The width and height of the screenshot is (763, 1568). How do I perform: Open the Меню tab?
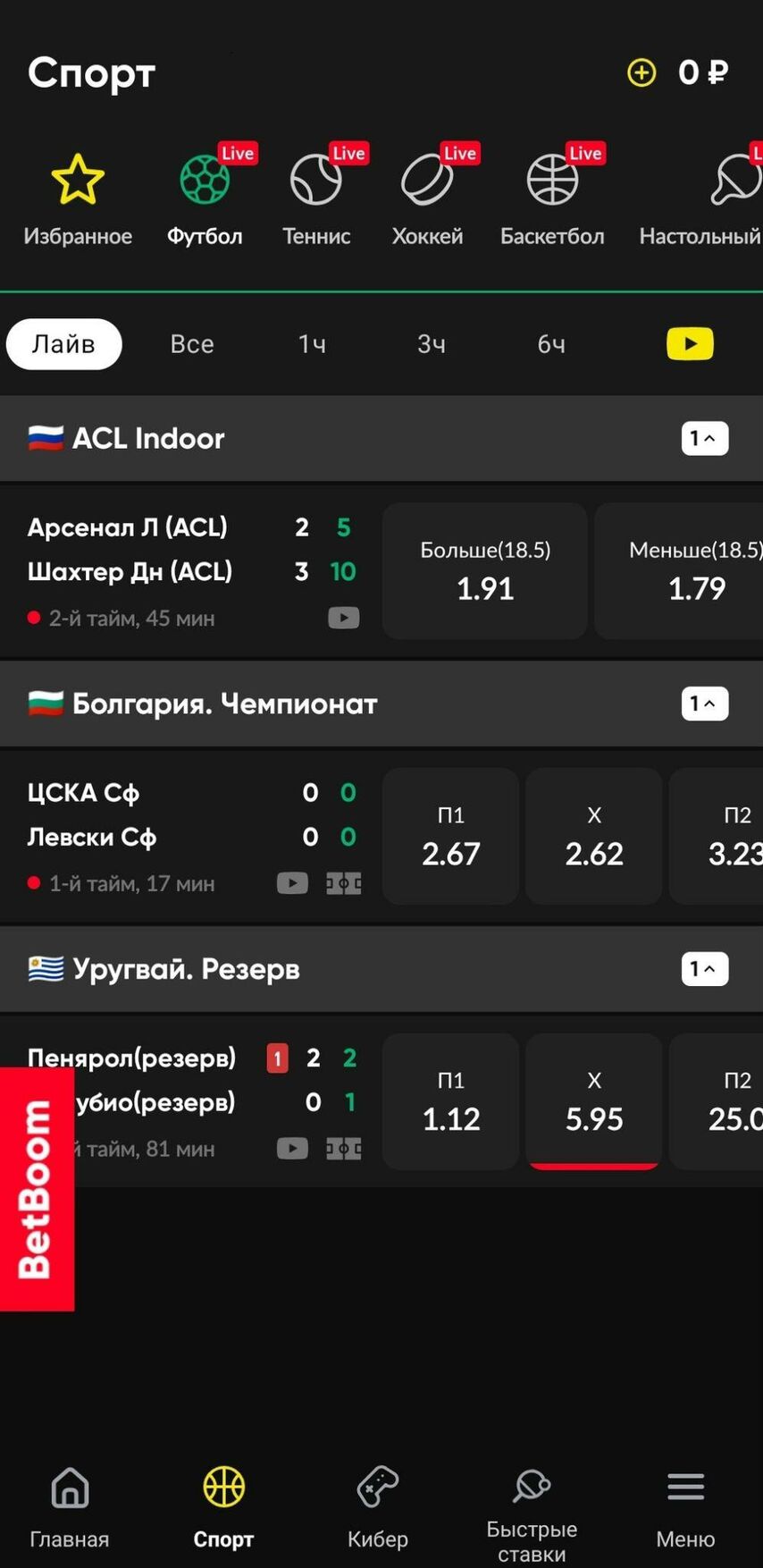685,1508
